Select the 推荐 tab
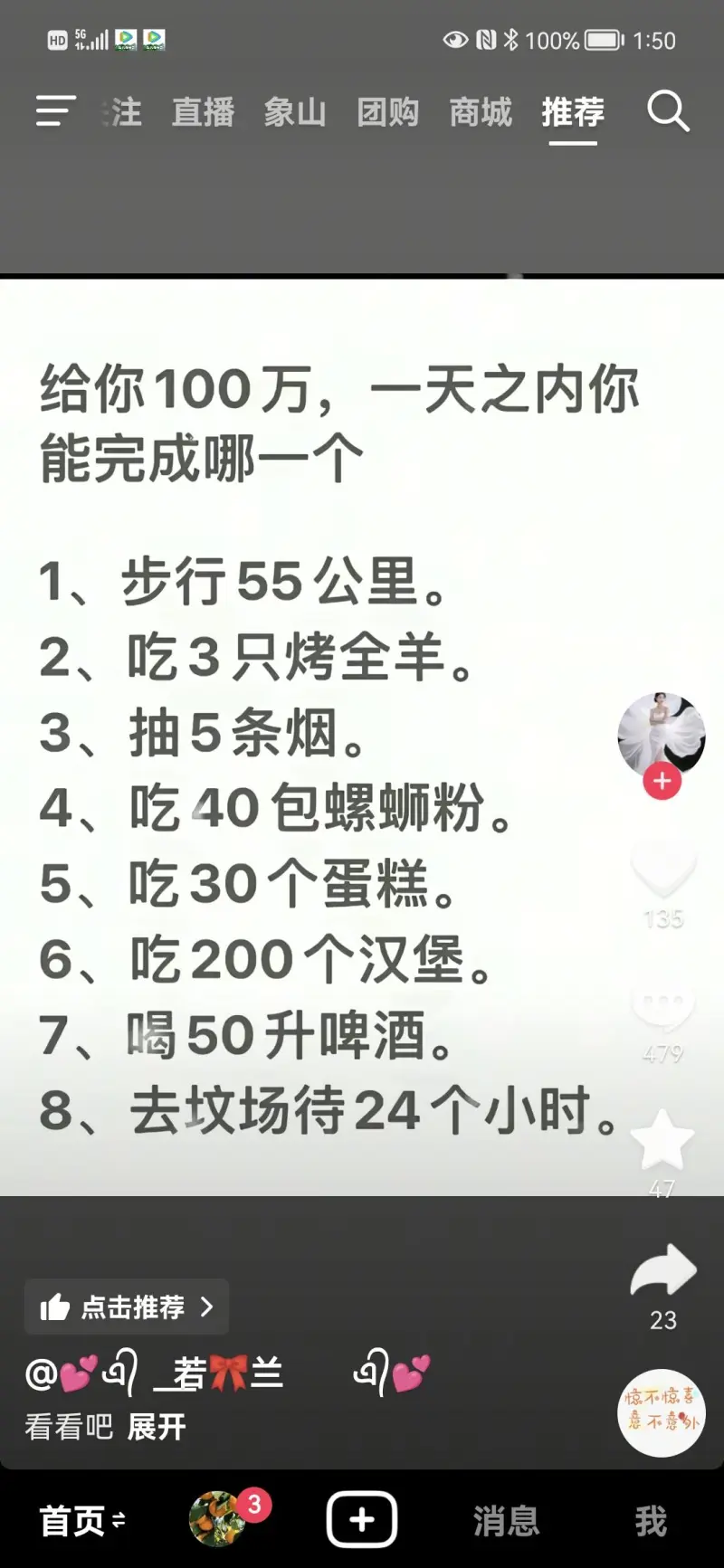The height and width of the screenshot is (1568, 724). click(x=573, y=113)
